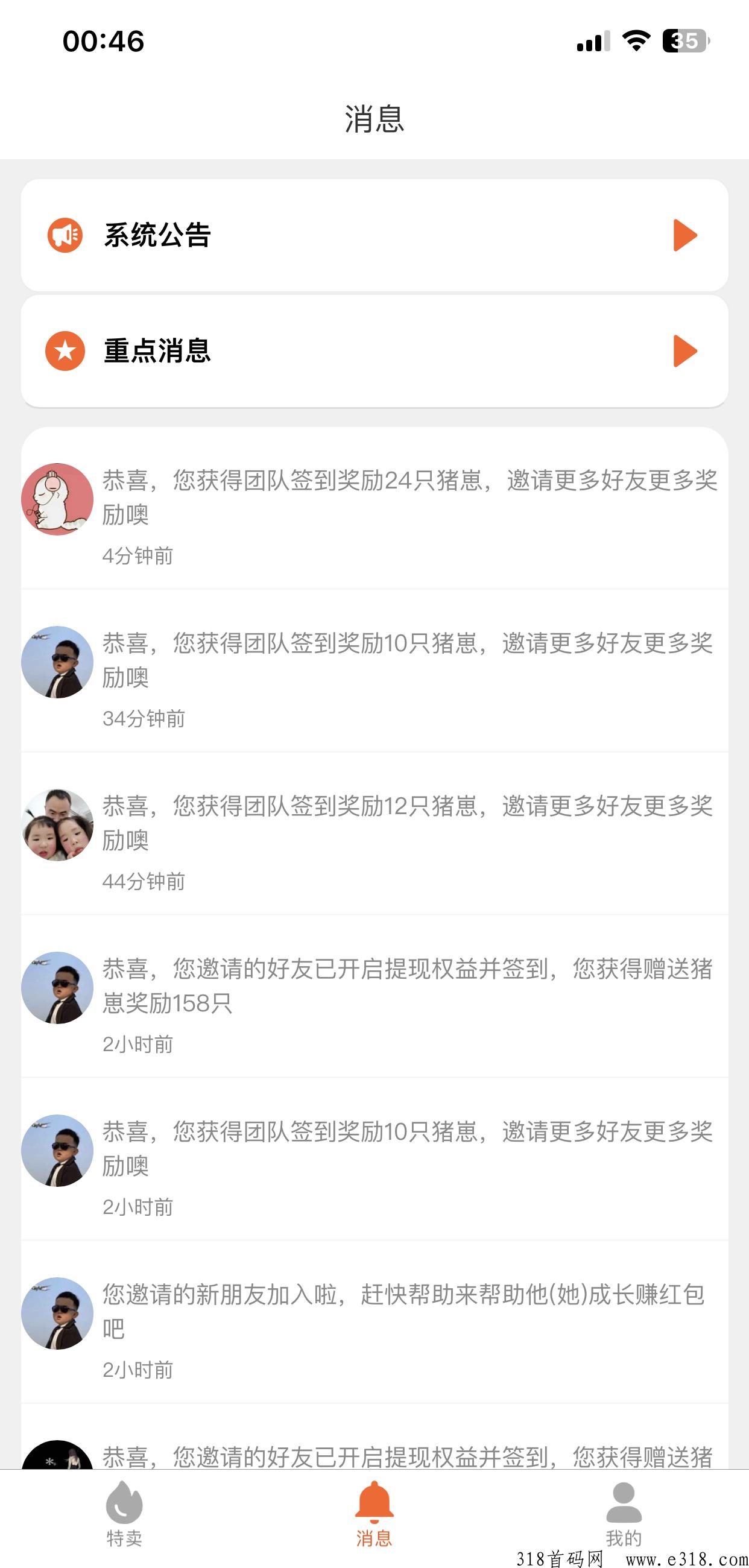Viewport: 749px width, 1568px height.
Task: Open the message from 34分钟前
Action: click(x=374, y=671)
